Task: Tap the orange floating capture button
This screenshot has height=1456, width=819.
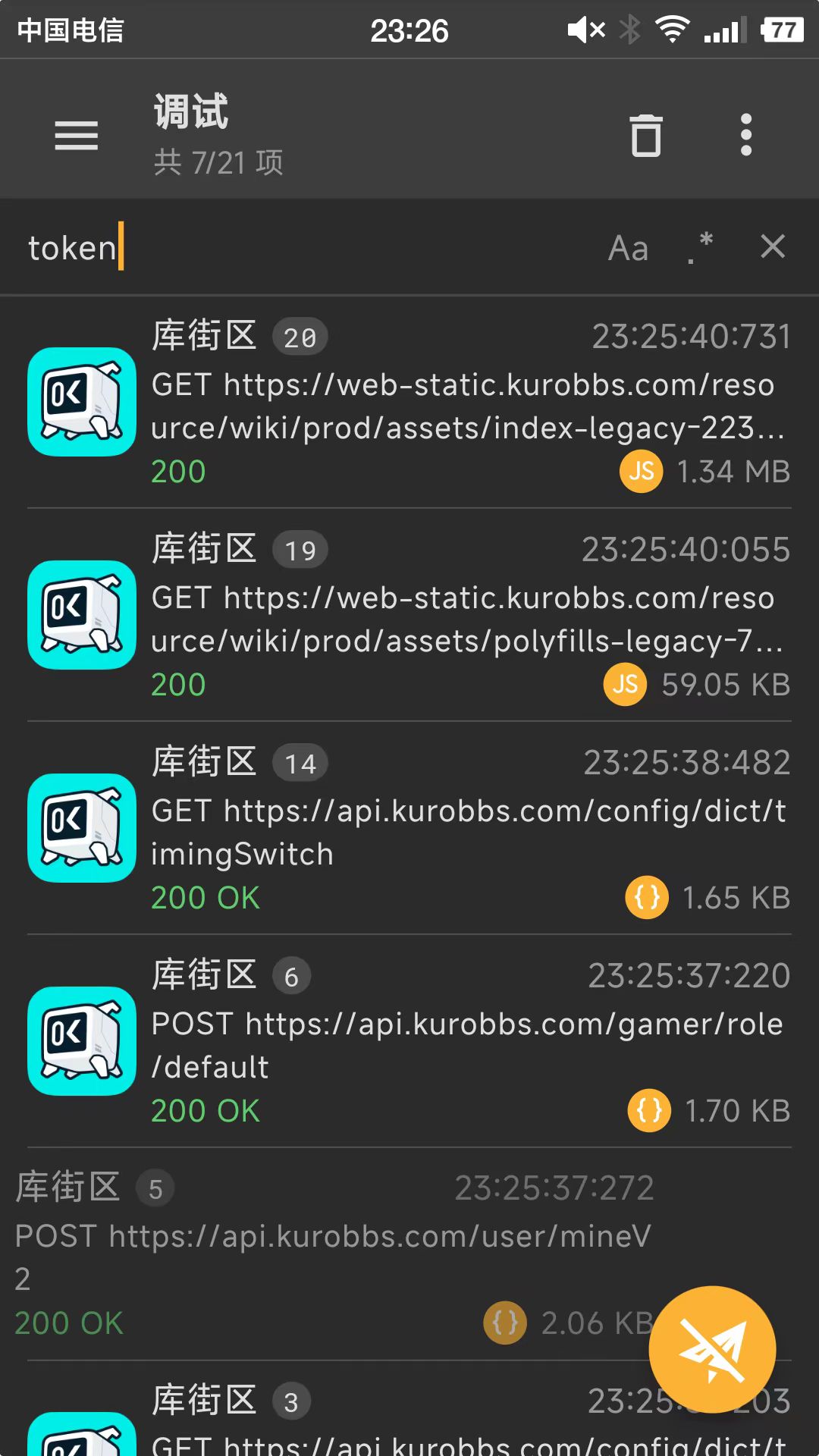Action: pos(712,1349)
